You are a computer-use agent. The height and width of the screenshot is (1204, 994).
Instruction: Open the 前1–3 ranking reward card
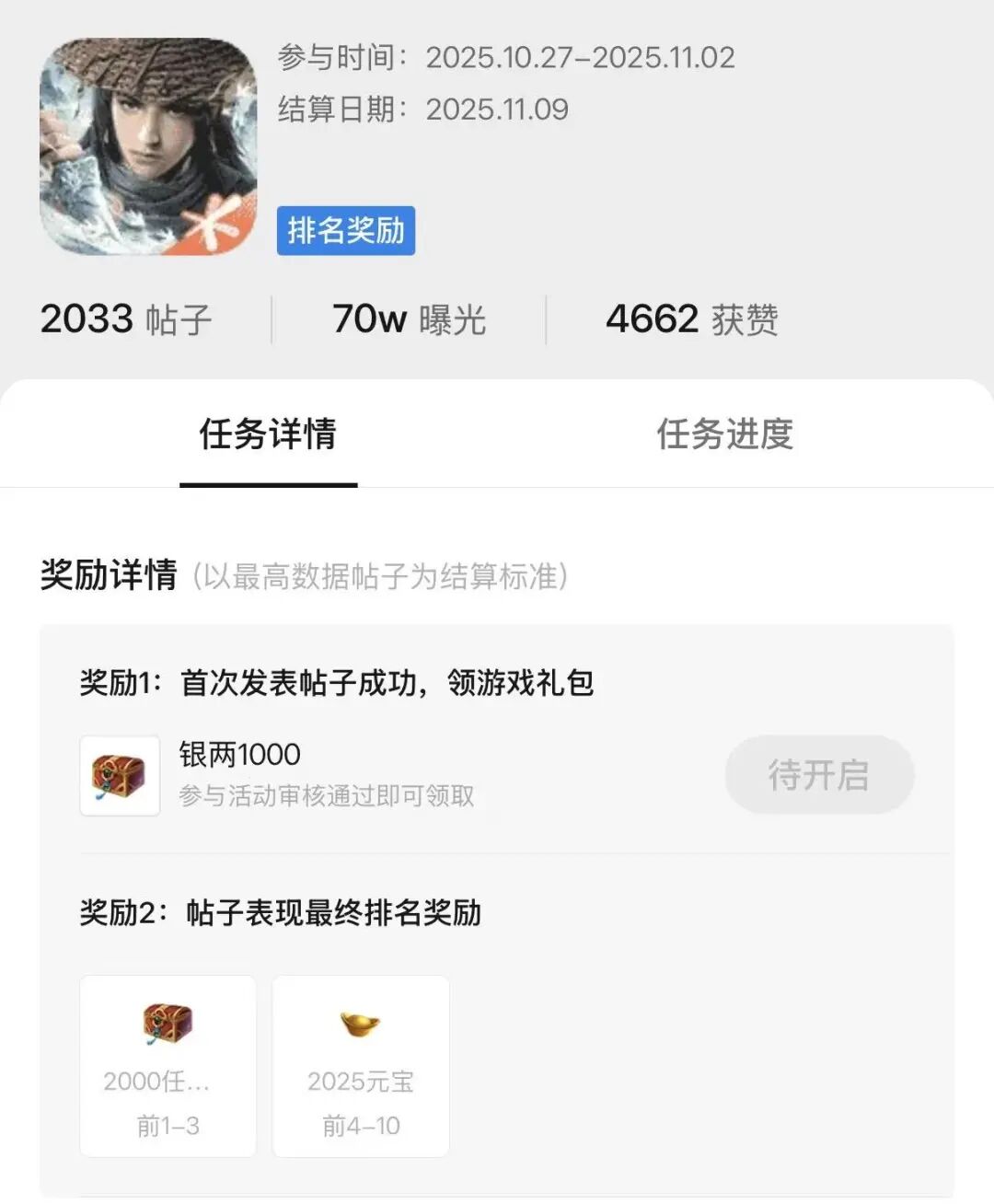pos(168,1065)
